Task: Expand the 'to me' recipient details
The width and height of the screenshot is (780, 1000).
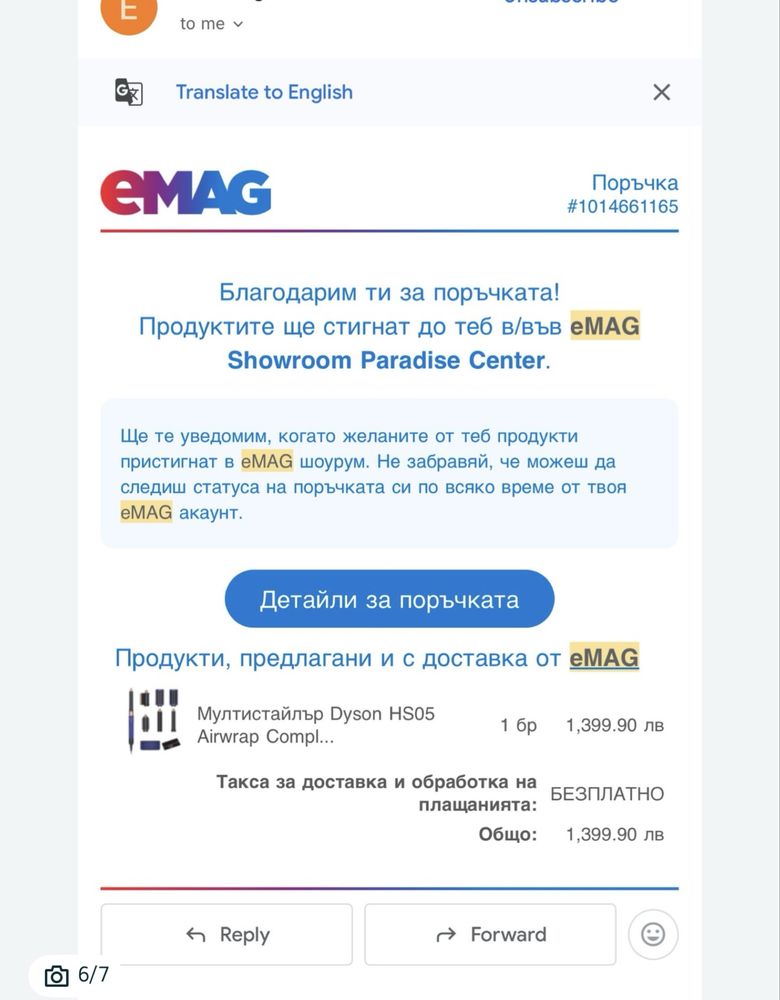Action: pyautogui.click(x=212, y=24)
